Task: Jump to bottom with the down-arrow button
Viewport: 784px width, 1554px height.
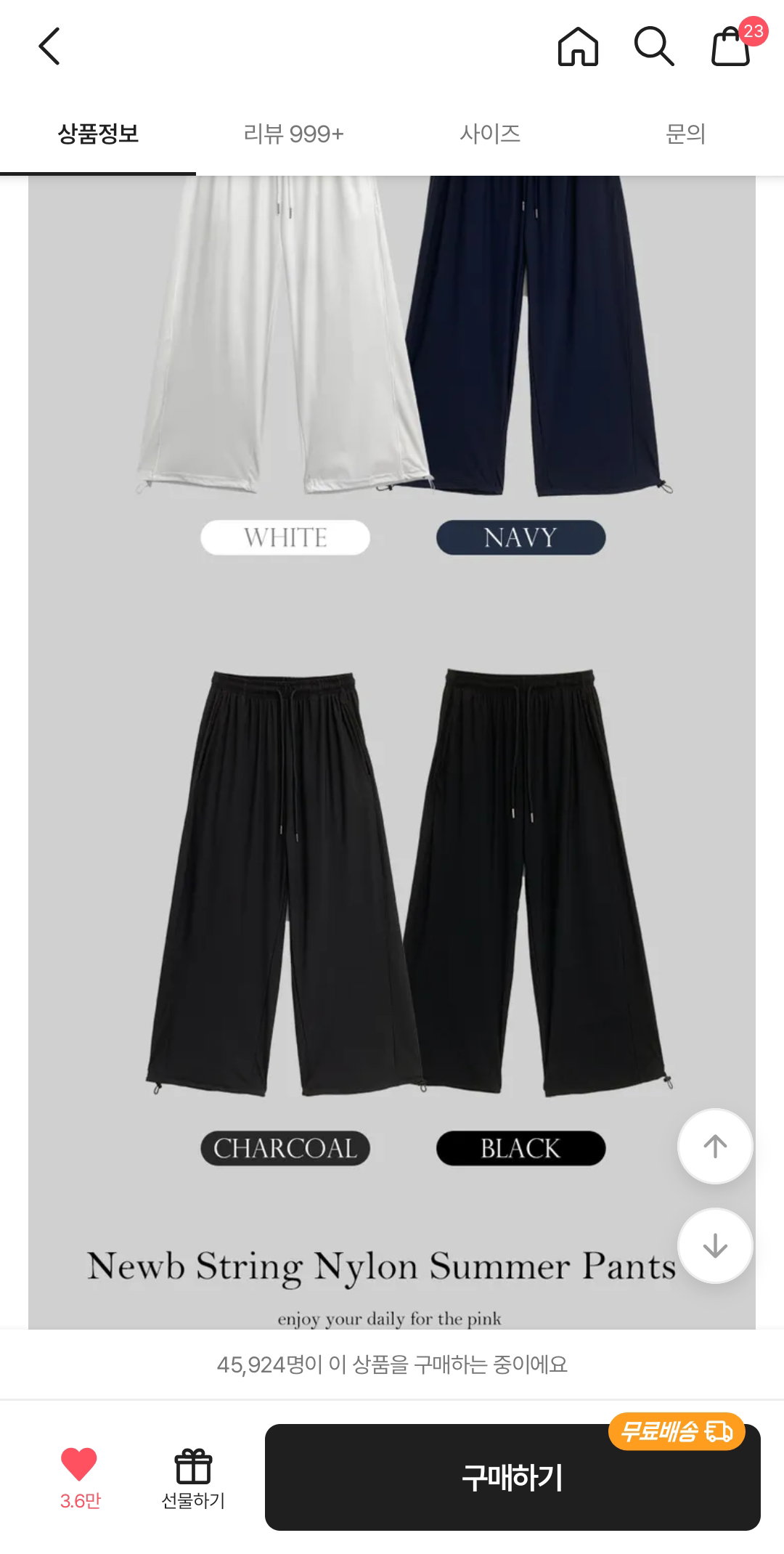Action: coord(715,1245)
